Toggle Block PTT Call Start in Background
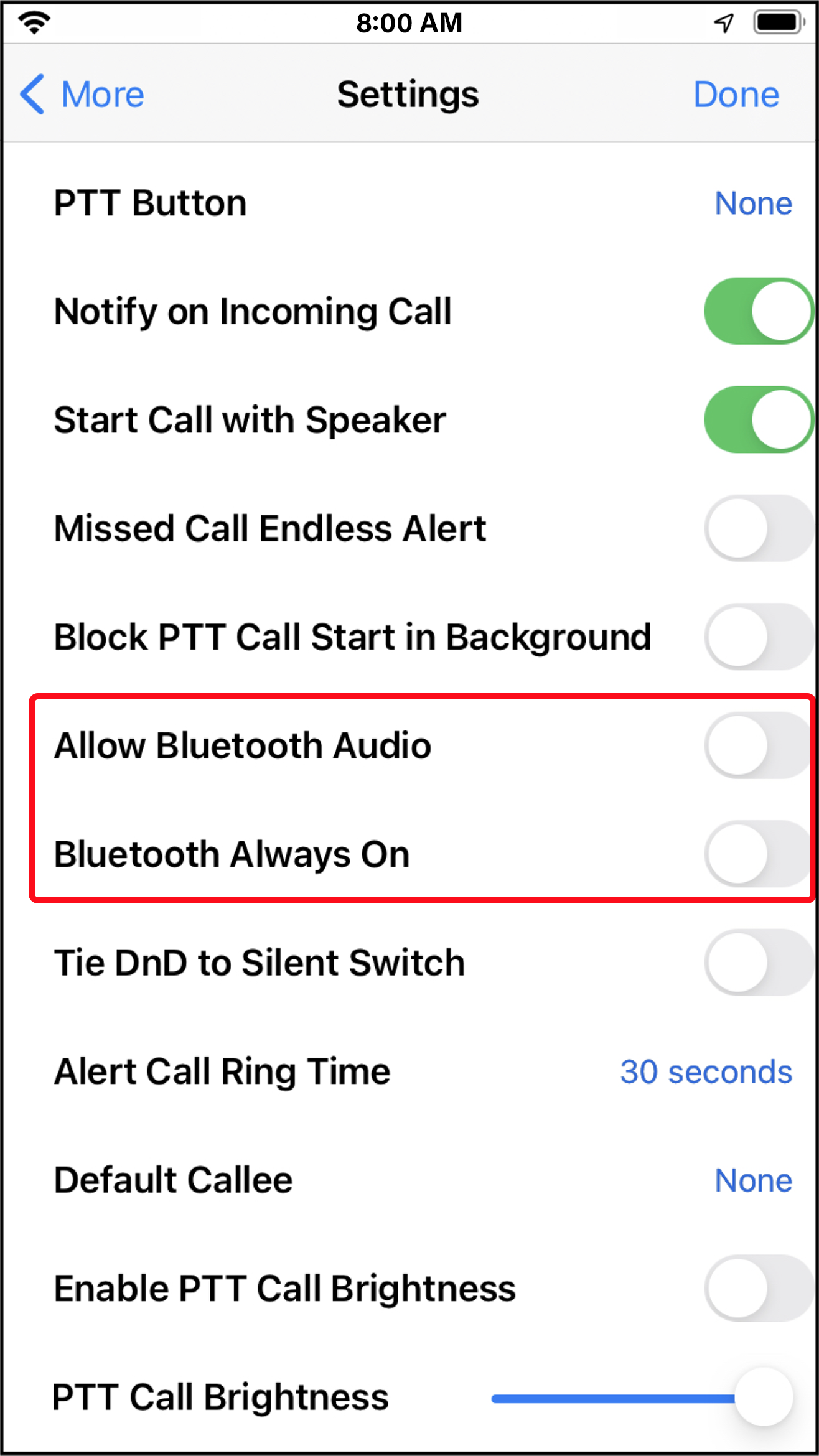Image resolution: width=819 pixels, height=1456 pixels. (759, 637)
